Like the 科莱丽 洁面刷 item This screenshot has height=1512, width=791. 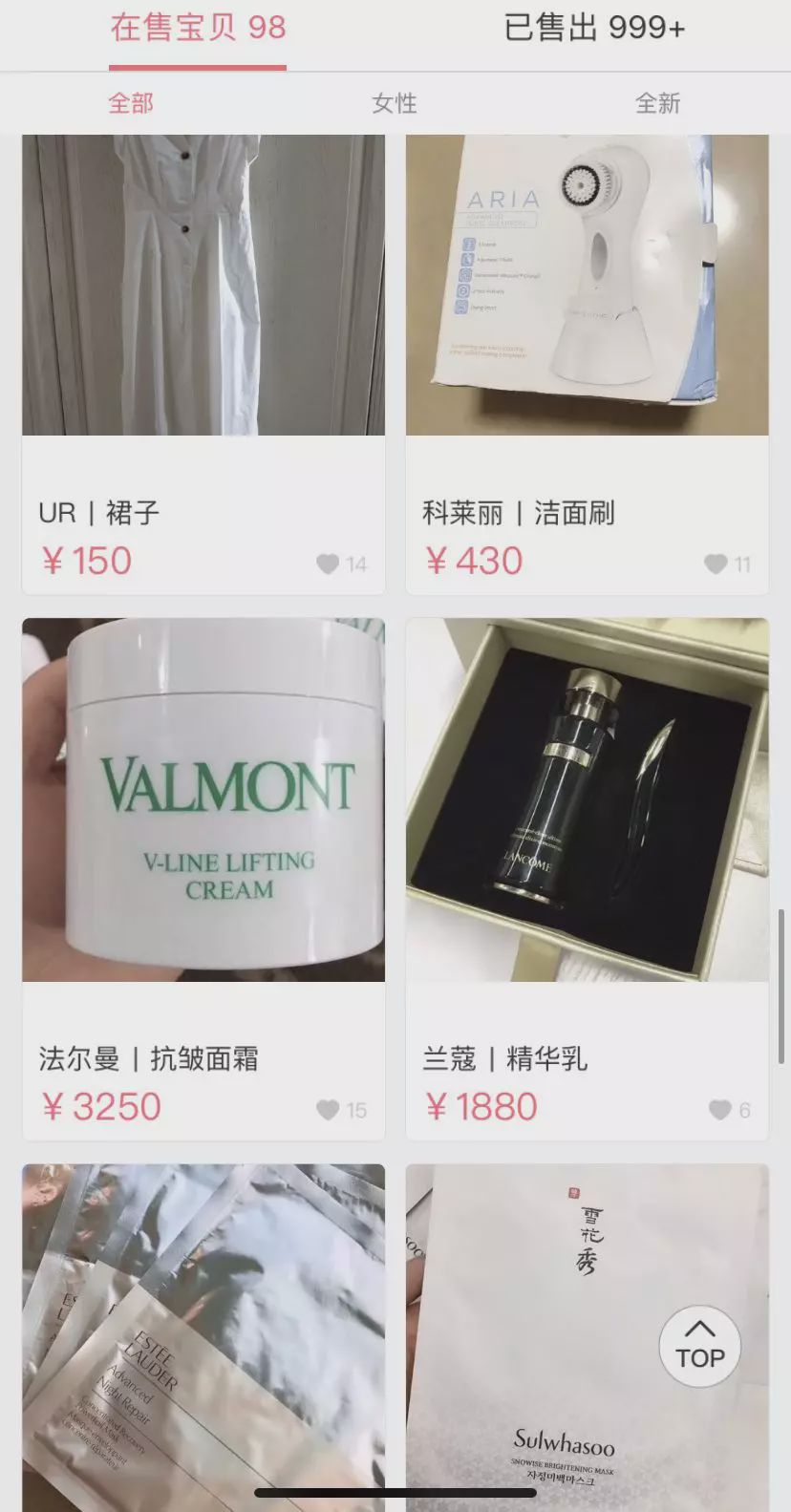coord(716,564)
